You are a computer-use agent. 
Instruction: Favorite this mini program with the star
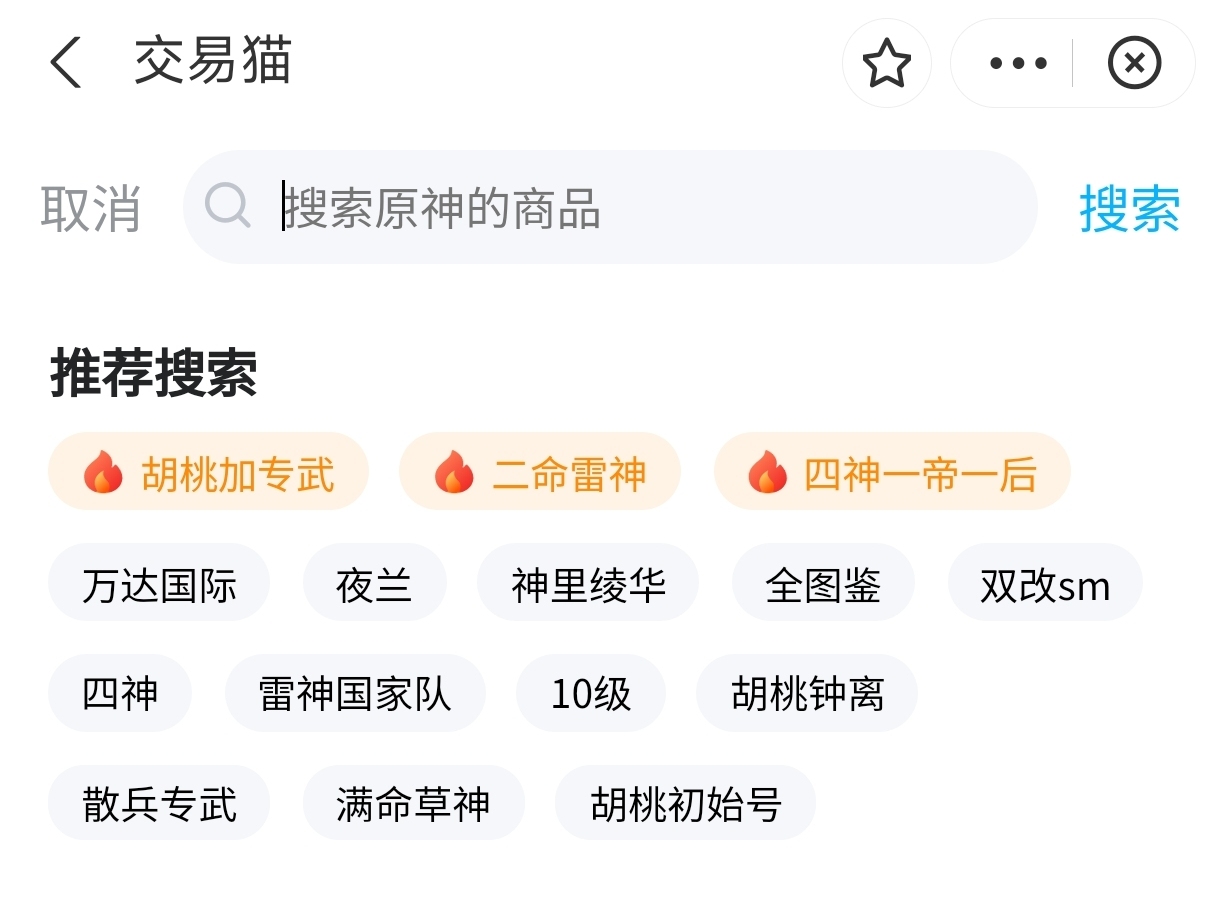point(886,64)
